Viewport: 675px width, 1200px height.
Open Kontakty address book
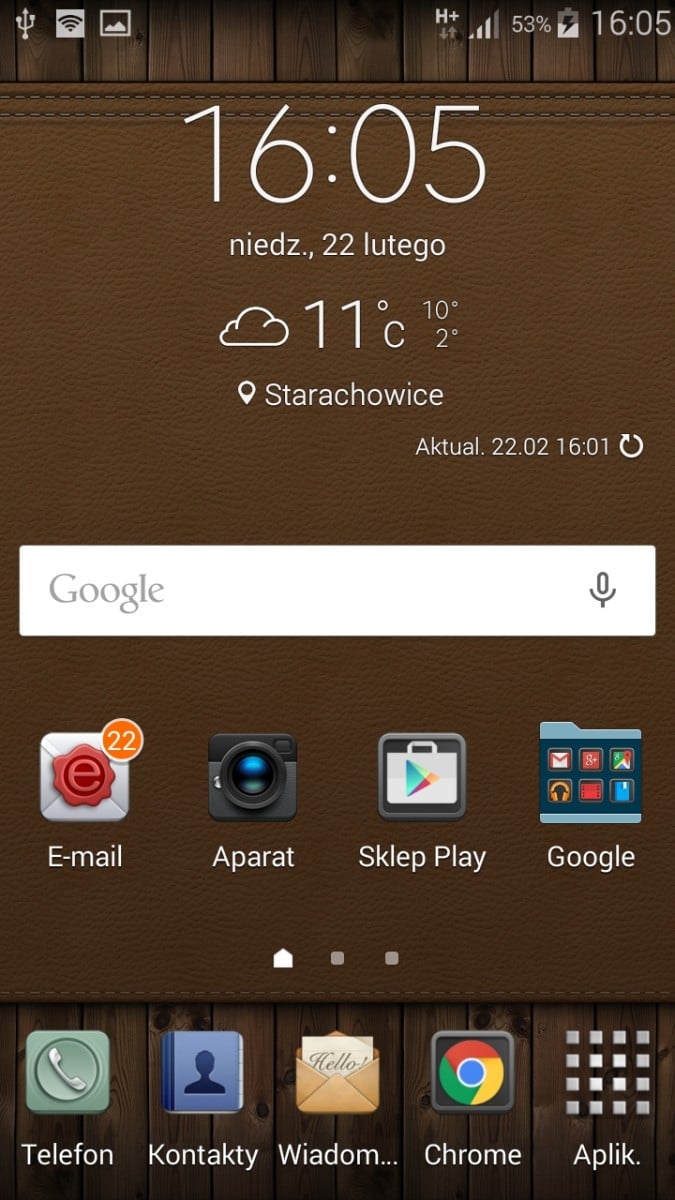pos(202,1075)
